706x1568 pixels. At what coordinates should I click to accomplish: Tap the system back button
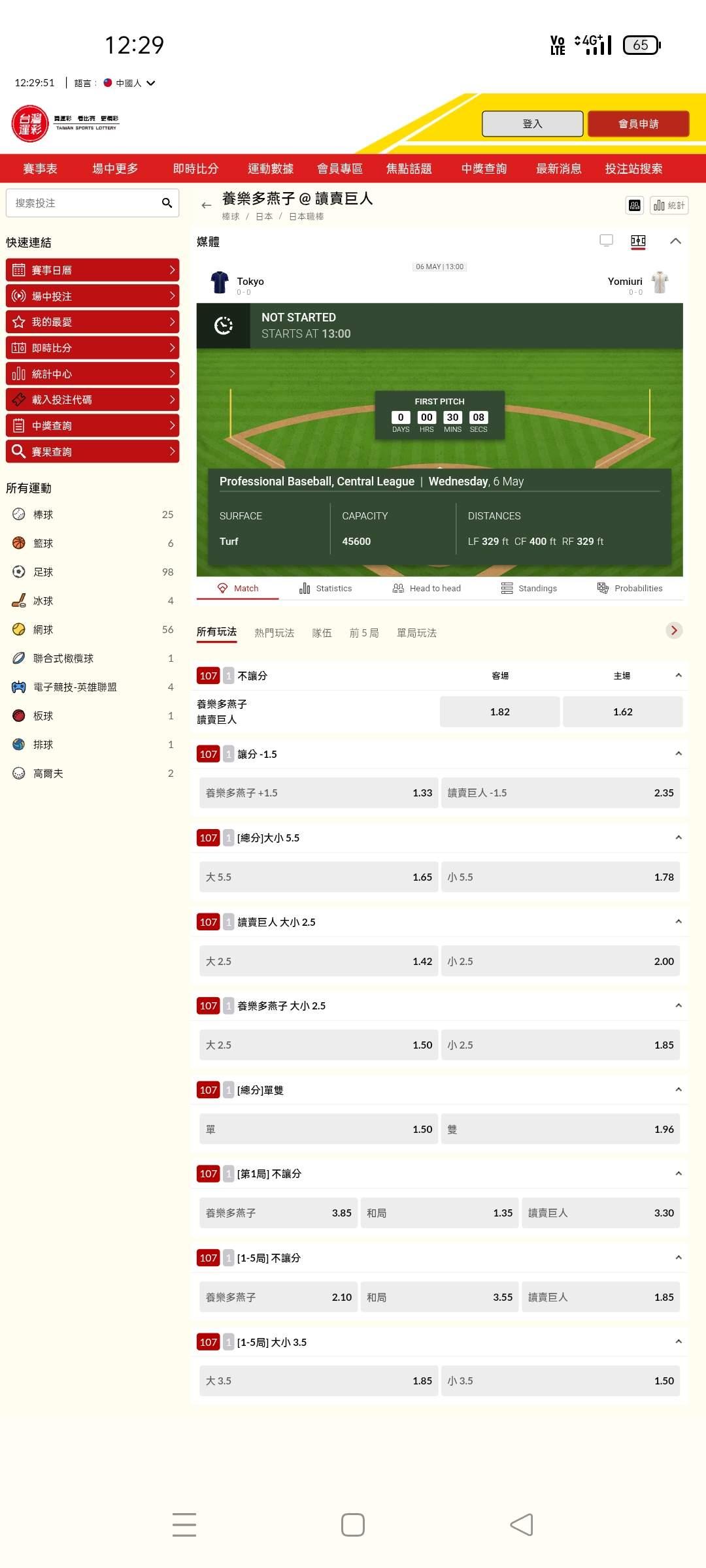coord(522,1525)
